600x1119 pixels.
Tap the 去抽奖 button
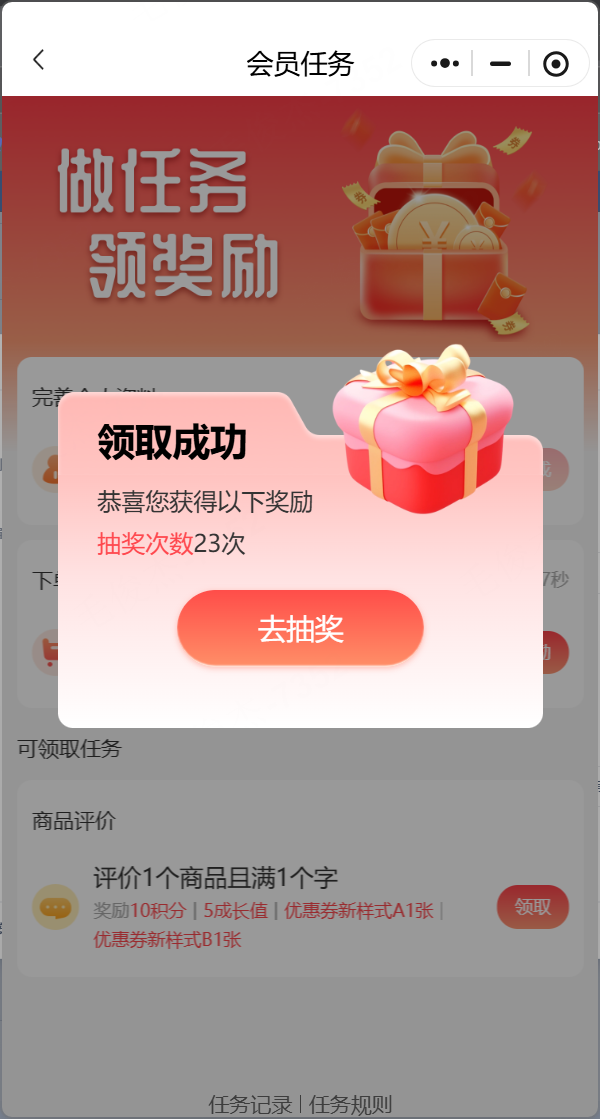click(300, 628)
